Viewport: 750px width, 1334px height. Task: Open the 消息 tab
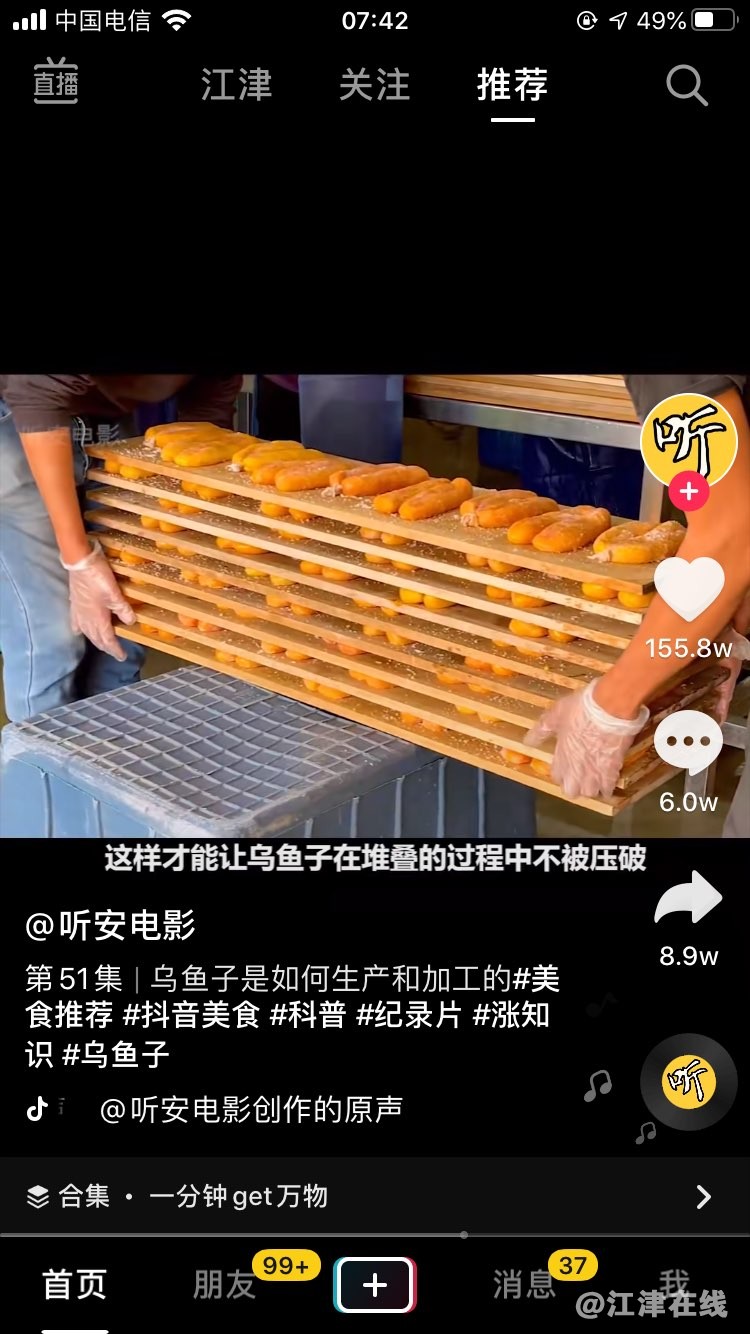point(524,1285)
